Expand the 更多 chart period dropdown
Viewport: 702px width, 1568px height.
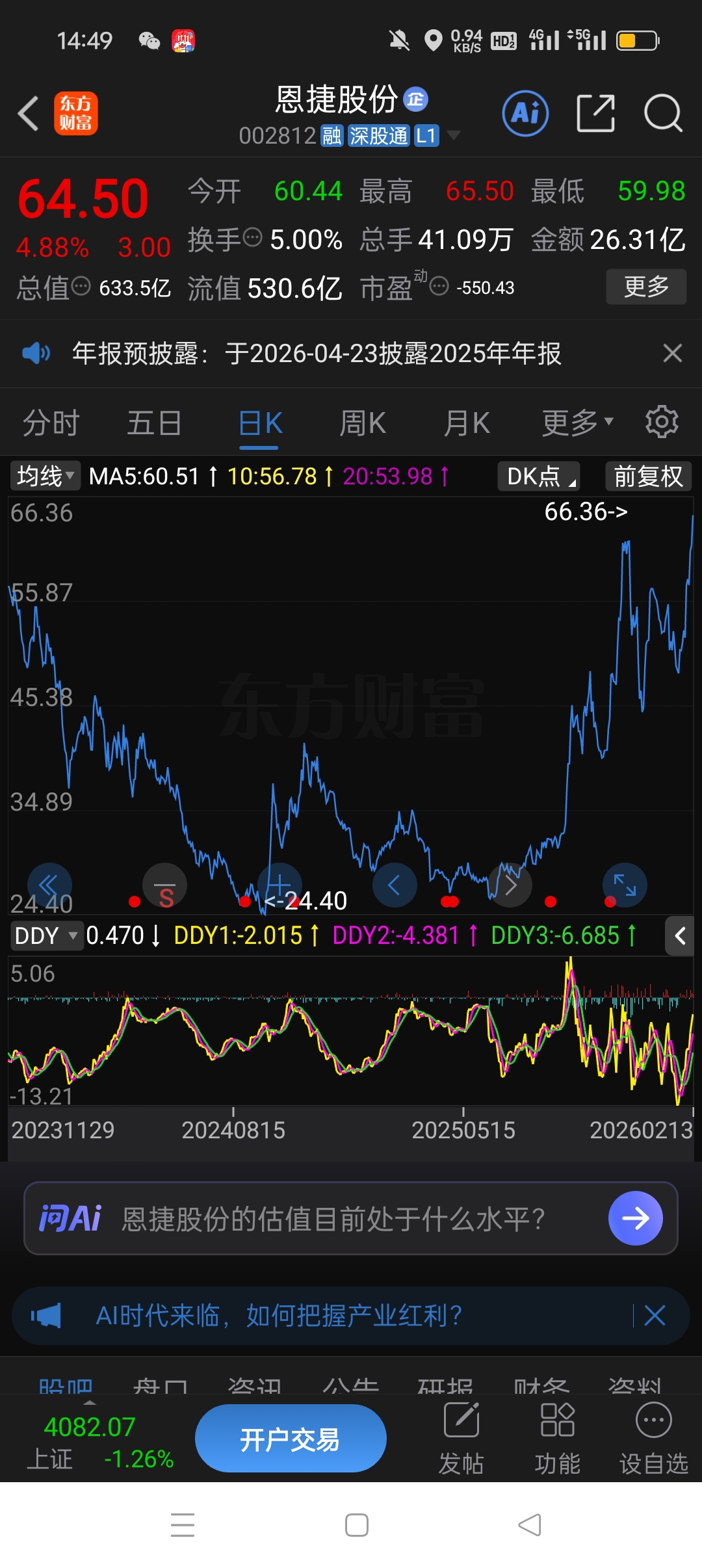577,423
